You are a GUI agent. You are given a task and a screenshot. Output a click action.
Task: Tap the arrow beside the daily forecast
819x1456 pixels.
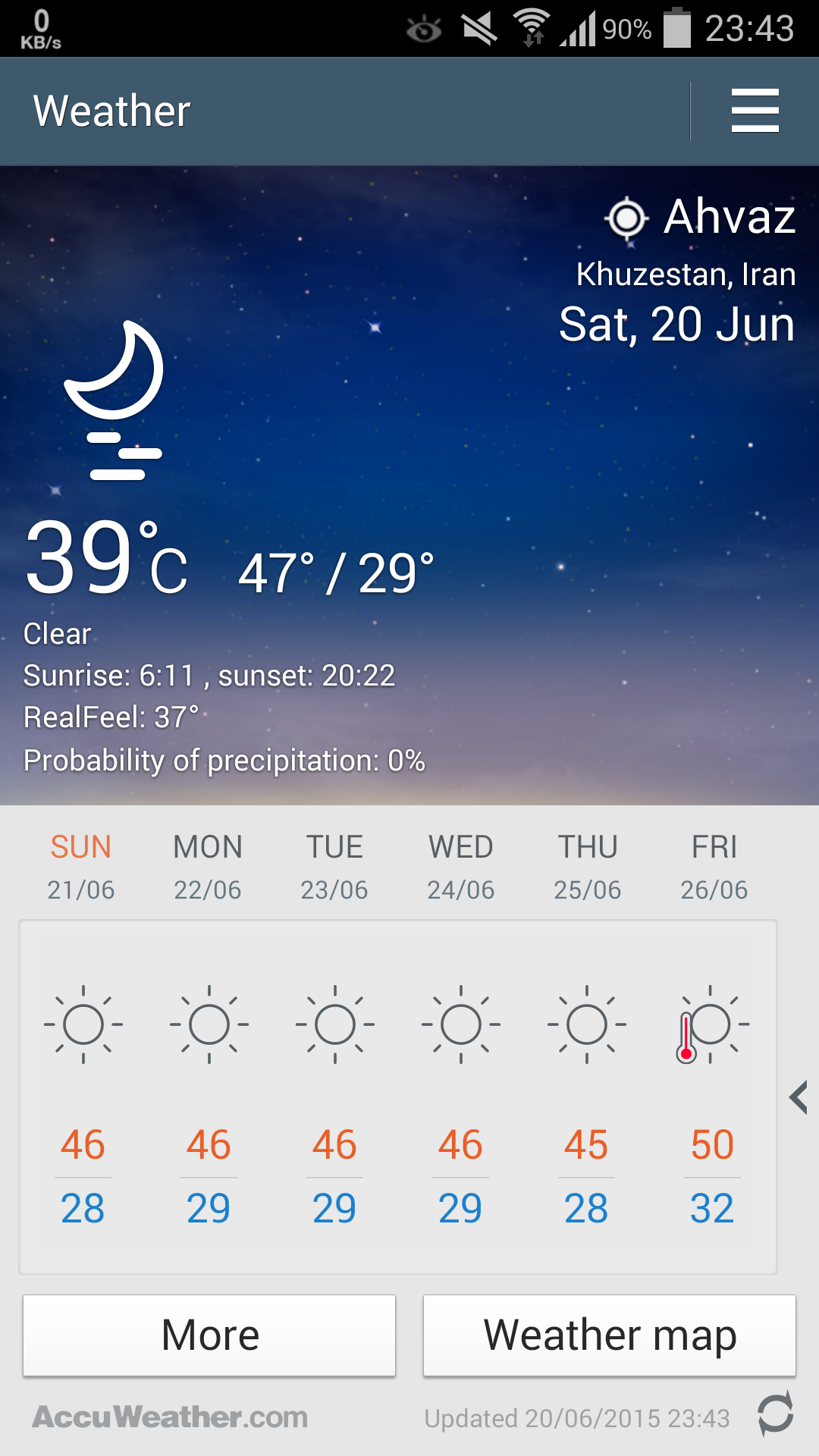798,1097
